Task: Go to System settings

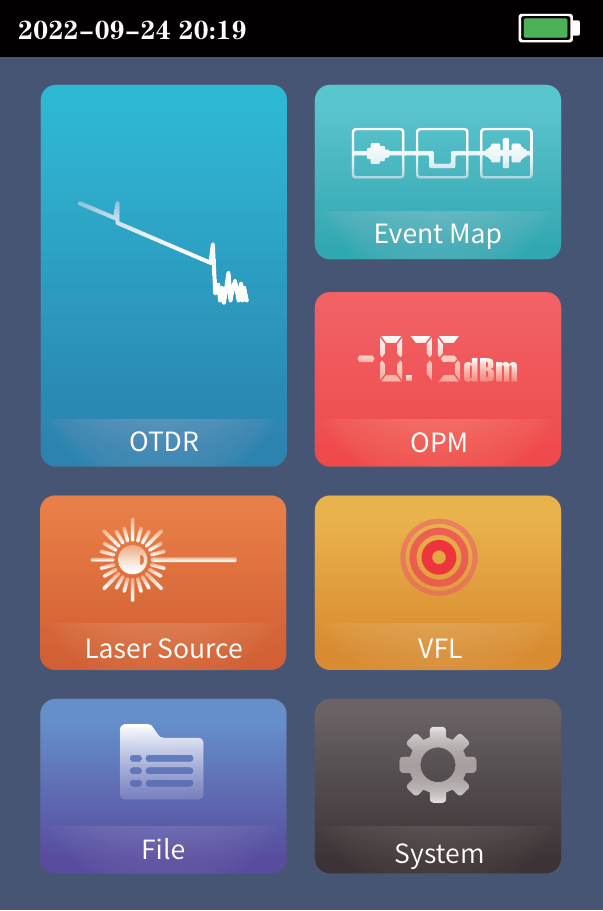Action: (x=438, y=786)
